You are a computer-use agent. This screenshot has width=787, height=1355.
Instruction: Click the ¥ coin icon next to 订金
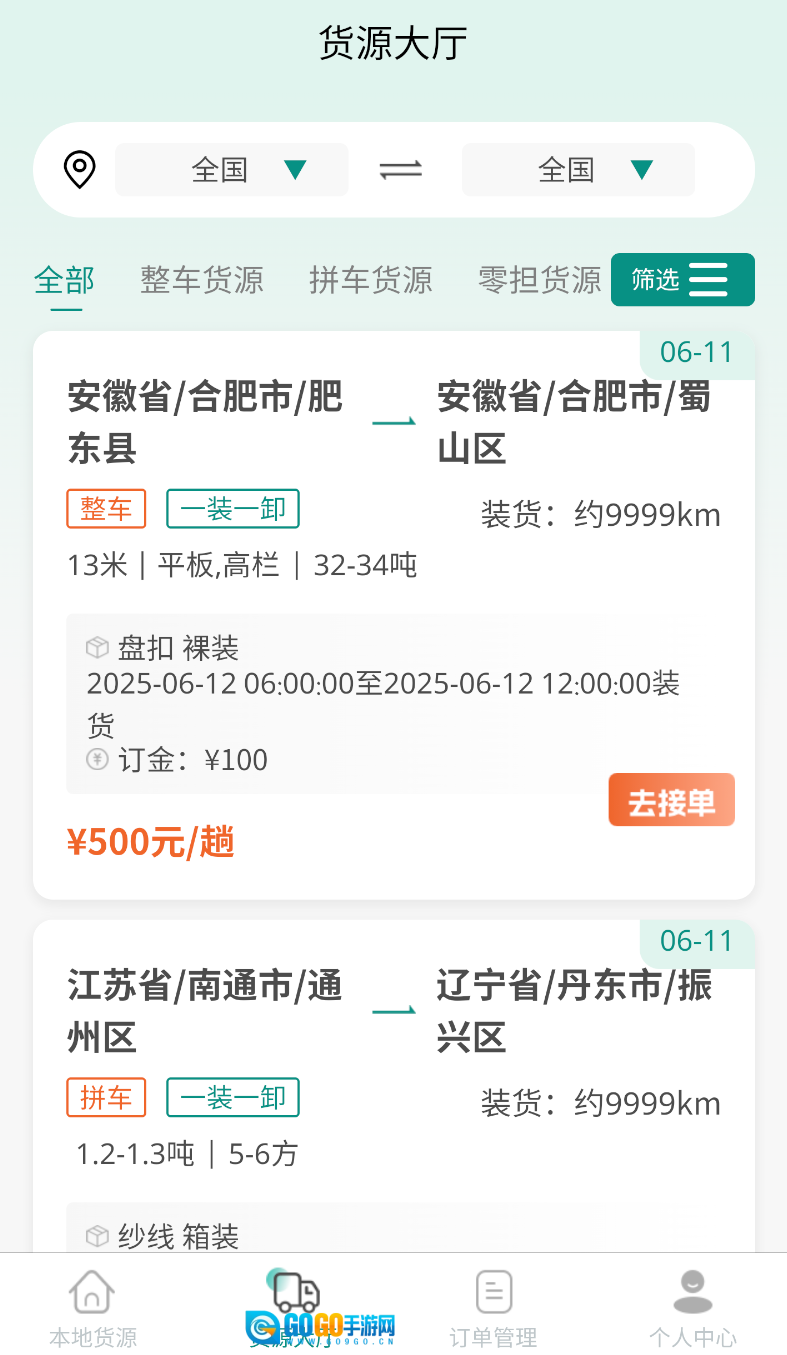coord(96,759)
